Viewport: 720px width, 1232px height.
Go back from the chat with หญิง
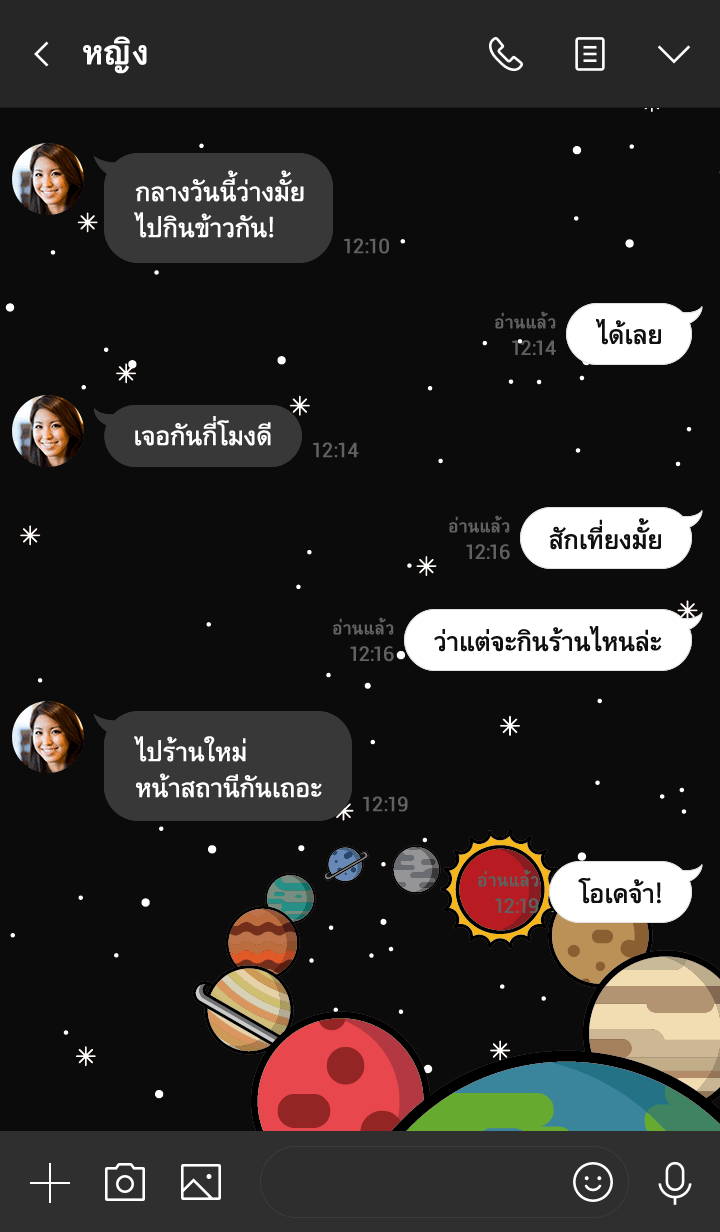coord(41,54)
